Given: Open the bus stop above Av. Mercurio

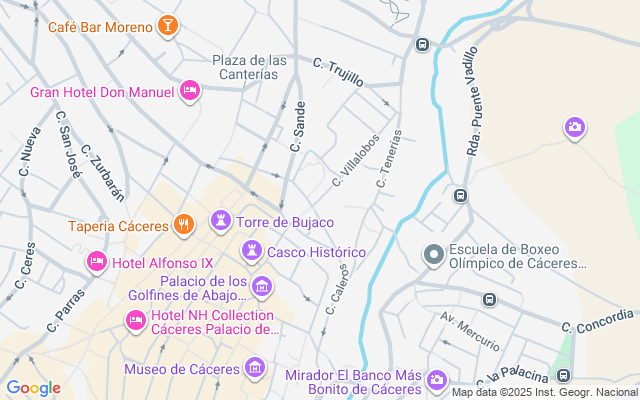Looking at the screenshot, I should point(489,299).
